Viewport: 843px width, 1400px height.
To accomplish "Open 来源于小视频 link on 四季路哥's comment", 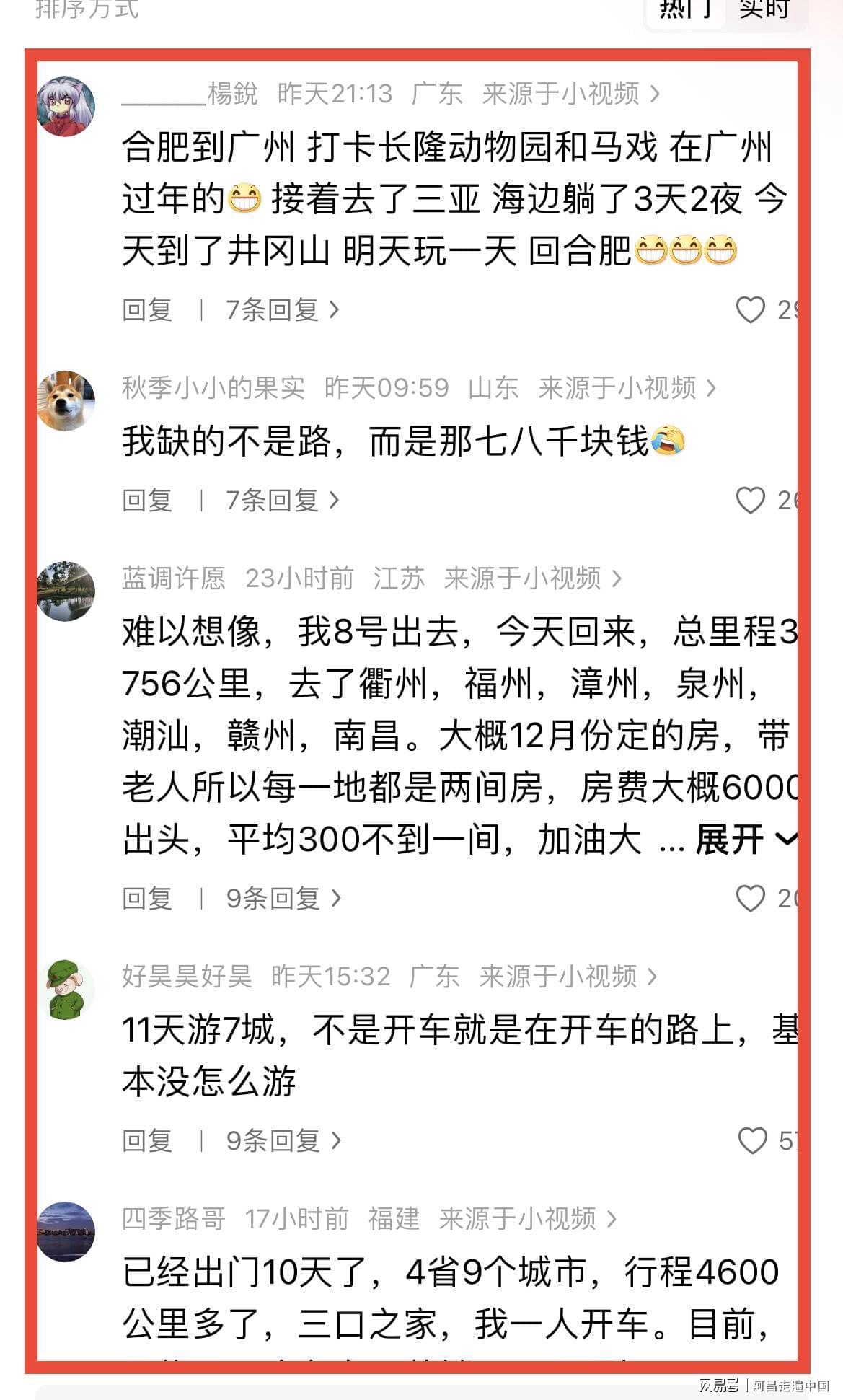I will coord(527,1219).
